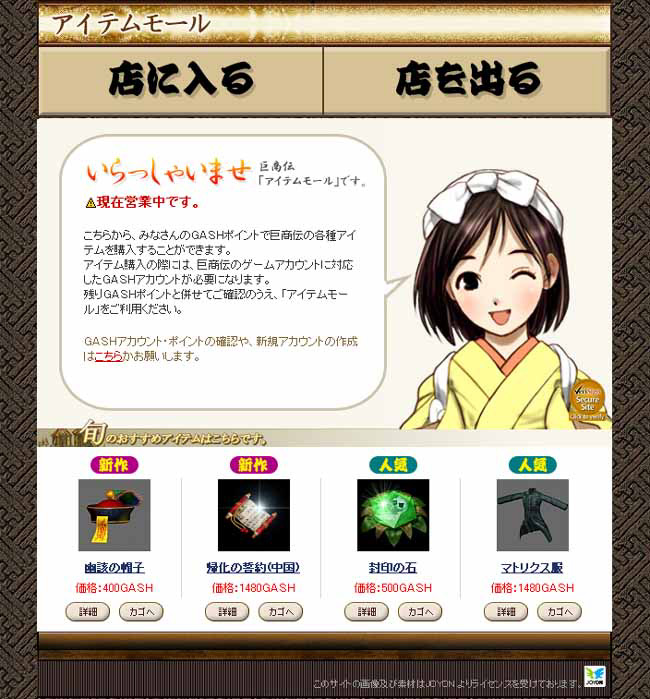
Task: View 詳細 for 封印の石
Action: click(367, 611)
